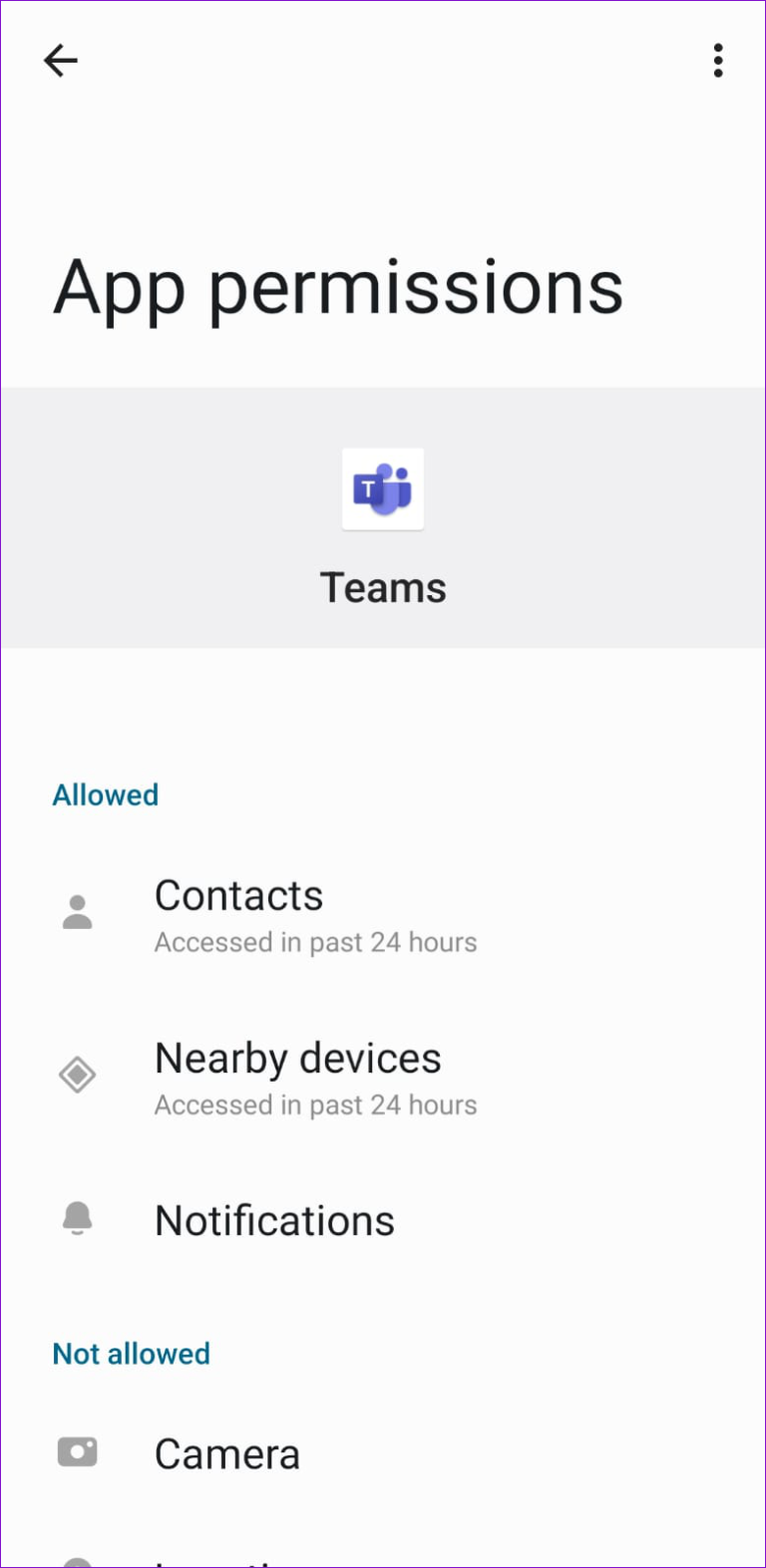Tap the Camera icon in Not allowed

[x=78, y=1452]
